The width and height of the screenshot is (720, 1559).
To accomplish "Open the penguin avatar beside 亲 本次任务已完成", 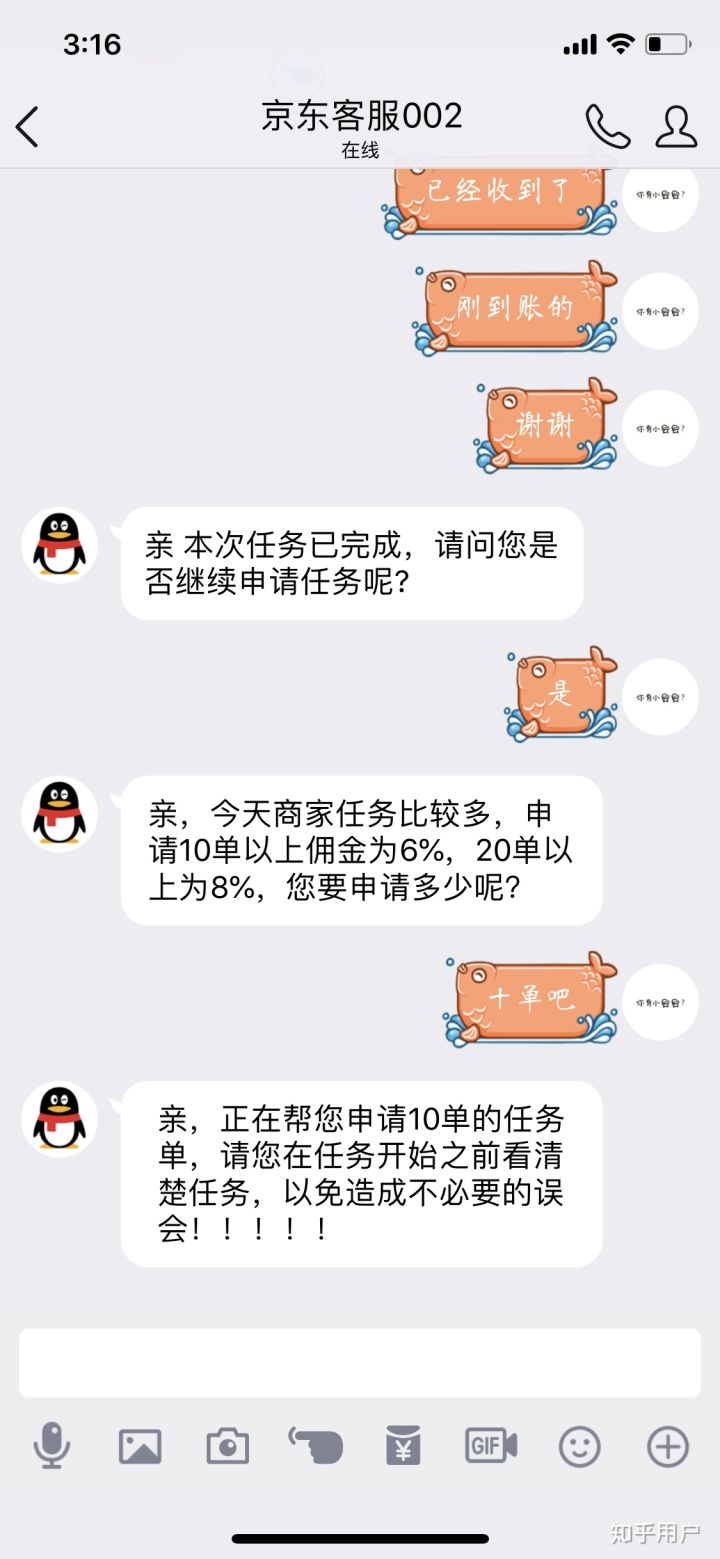I will point(60,545).
